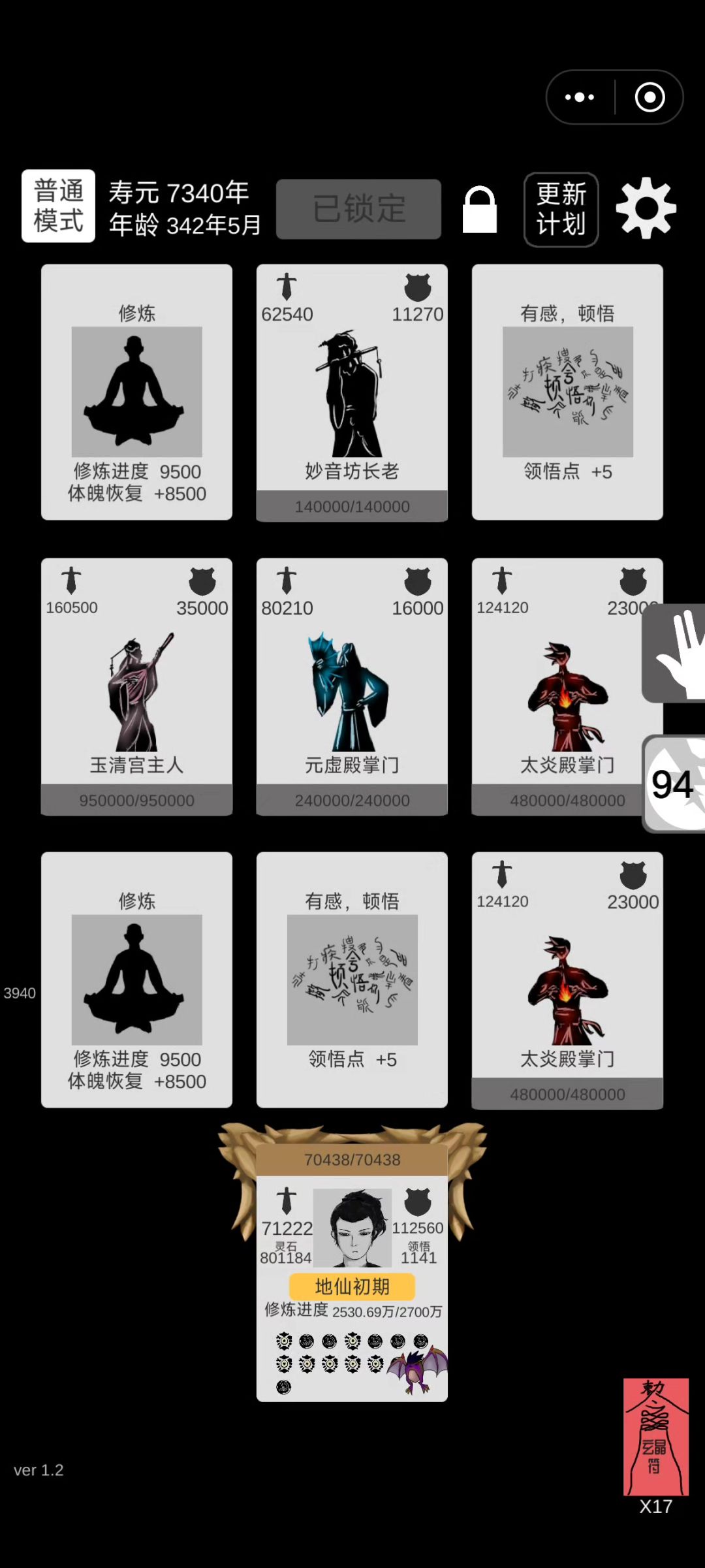Close the mini program via circle icon

click(650, 97)
